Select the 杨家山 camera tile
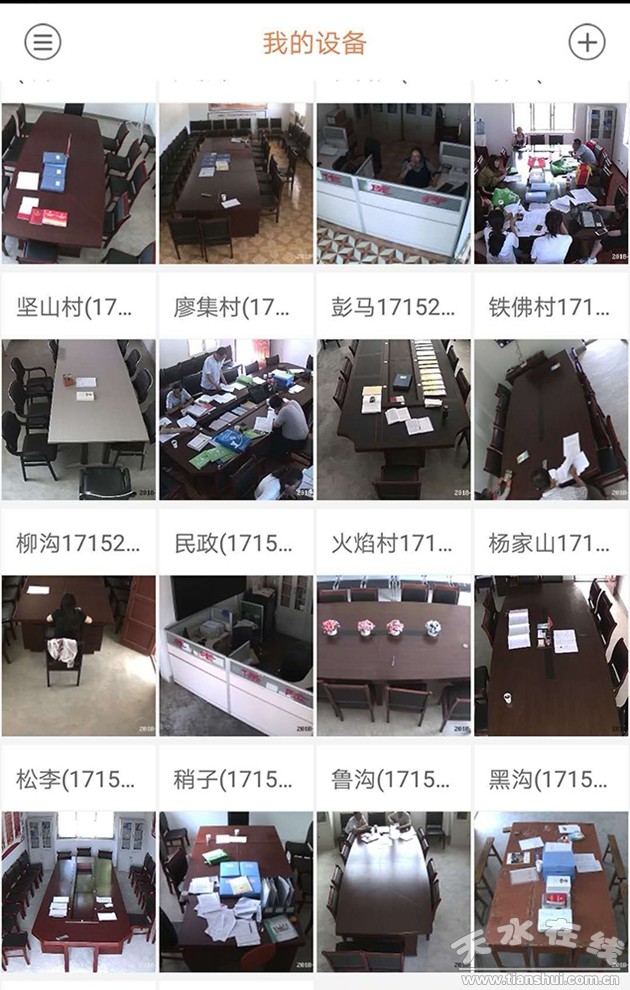The width and height of the screenshot is (630, 990). pos(551,655)
